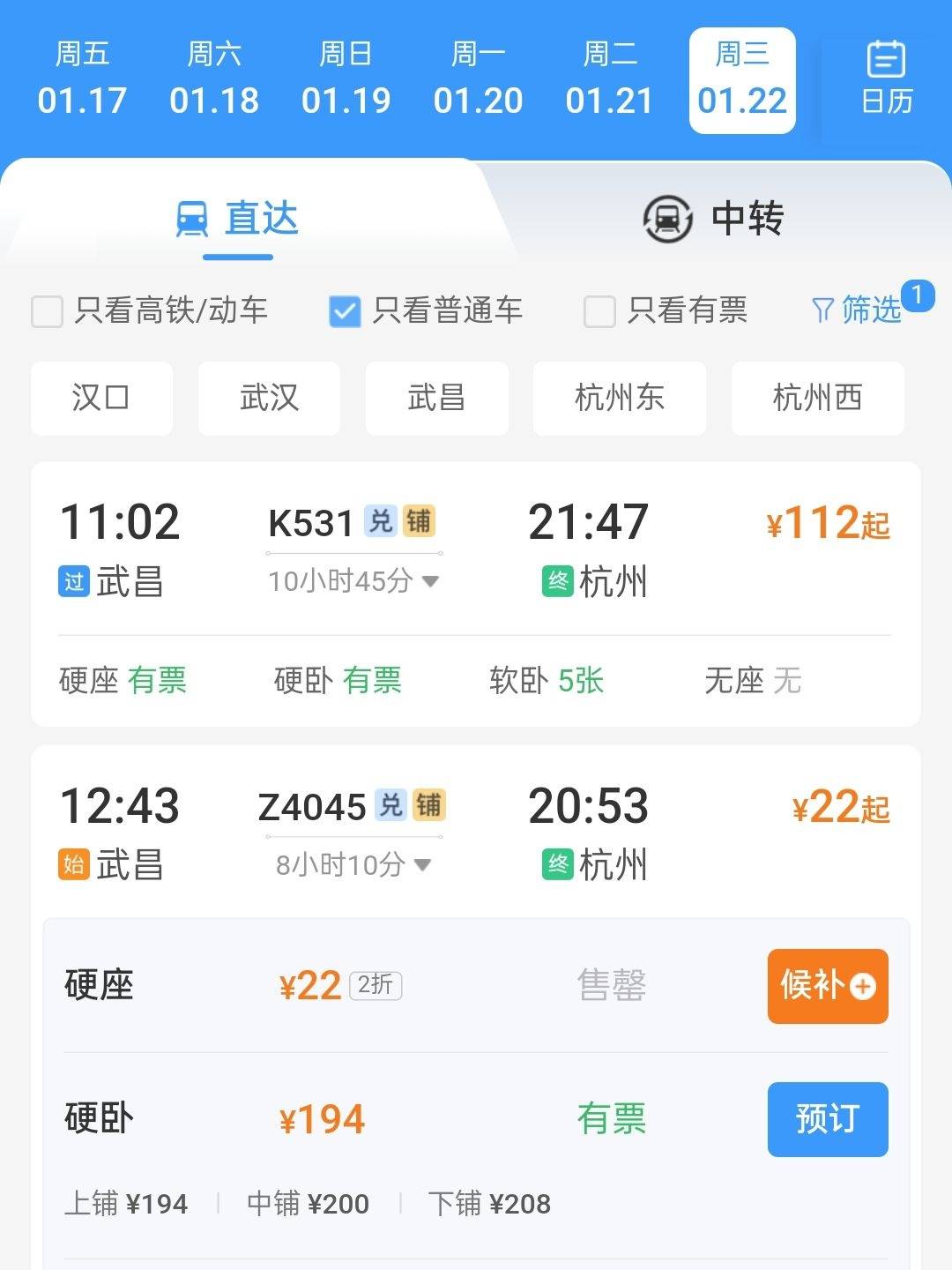
Task: Select the 01.19 周日 date tab
Action: click(347, 79)
